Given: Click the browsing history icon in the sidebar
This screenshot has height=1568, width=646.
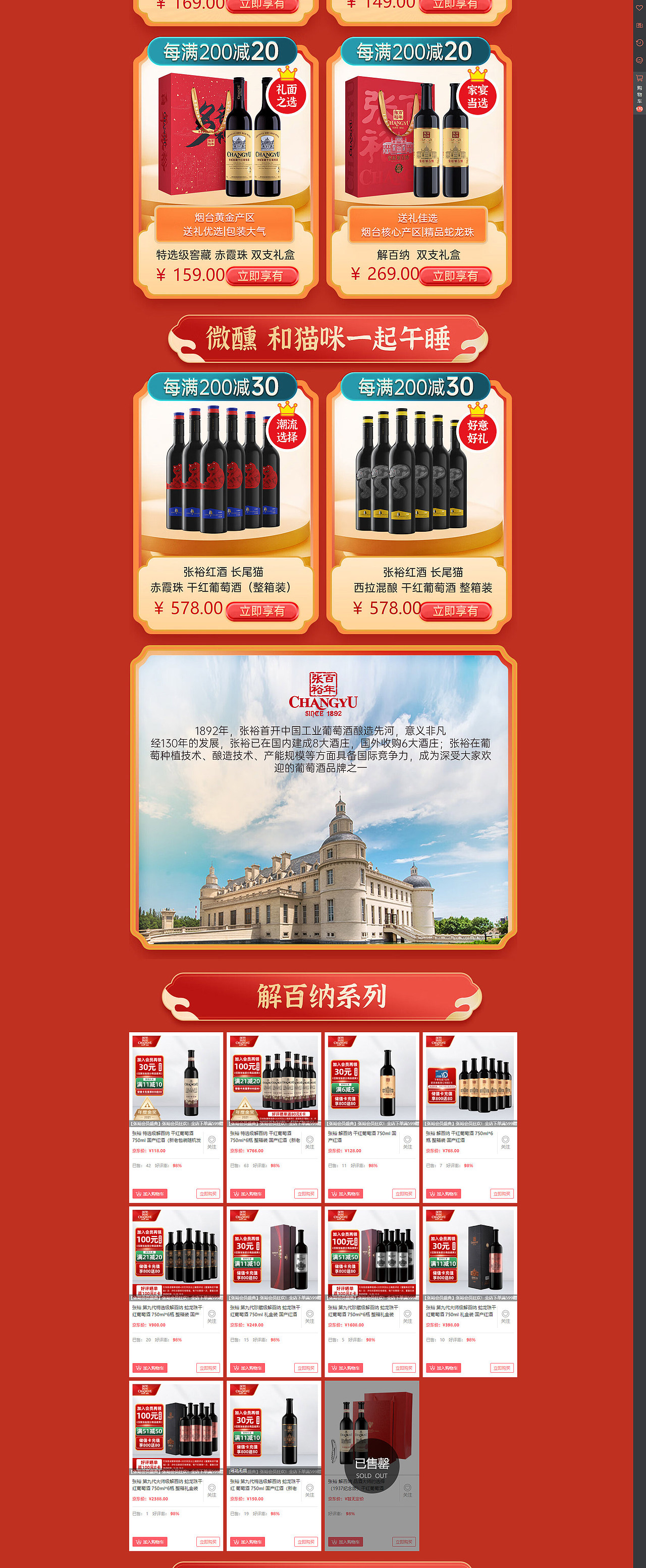Looking at the screenshot, I should (x=640, y=43).
